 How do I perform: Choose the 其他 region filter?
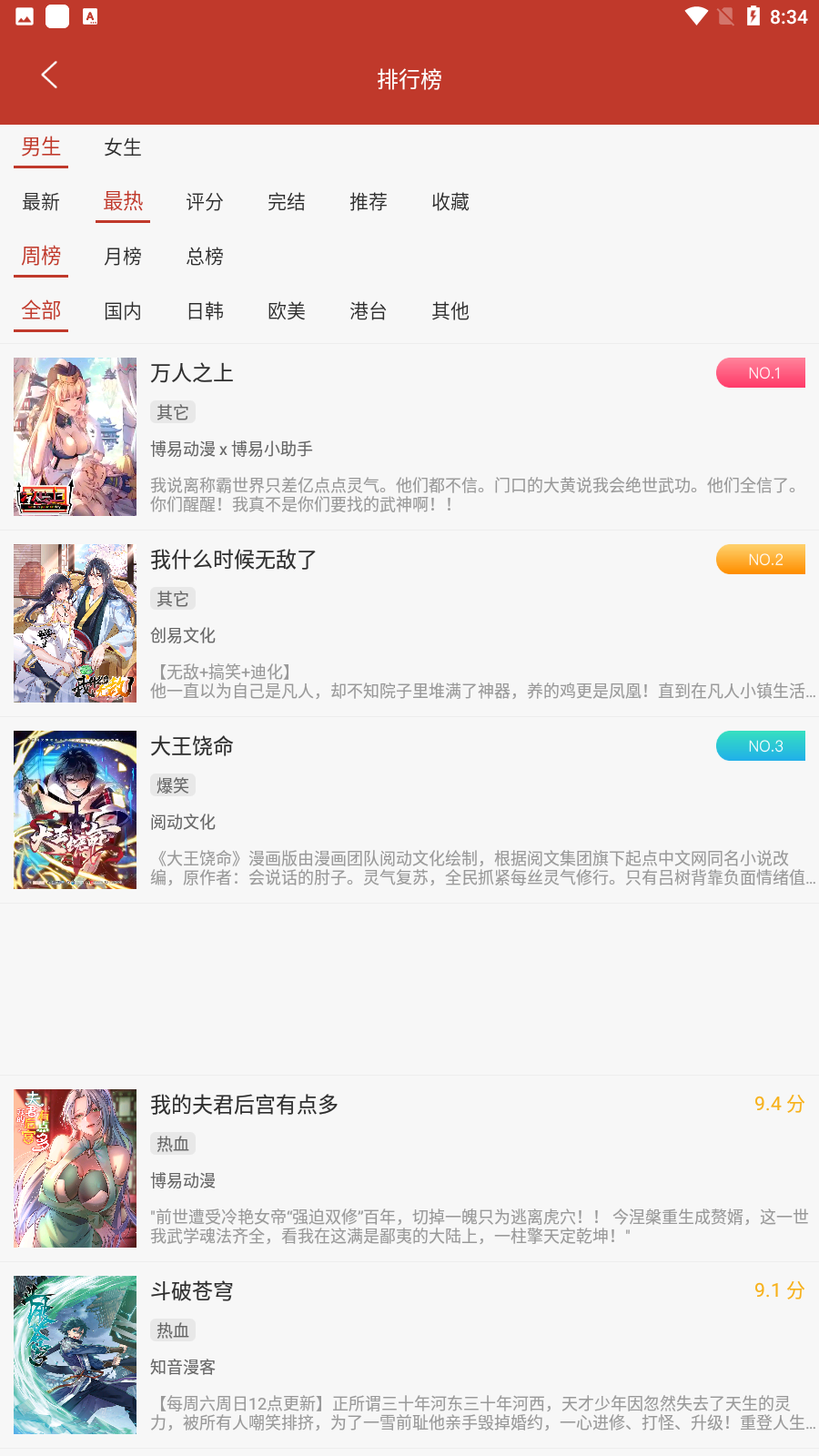pyautogui.click(x=450, y=311)
